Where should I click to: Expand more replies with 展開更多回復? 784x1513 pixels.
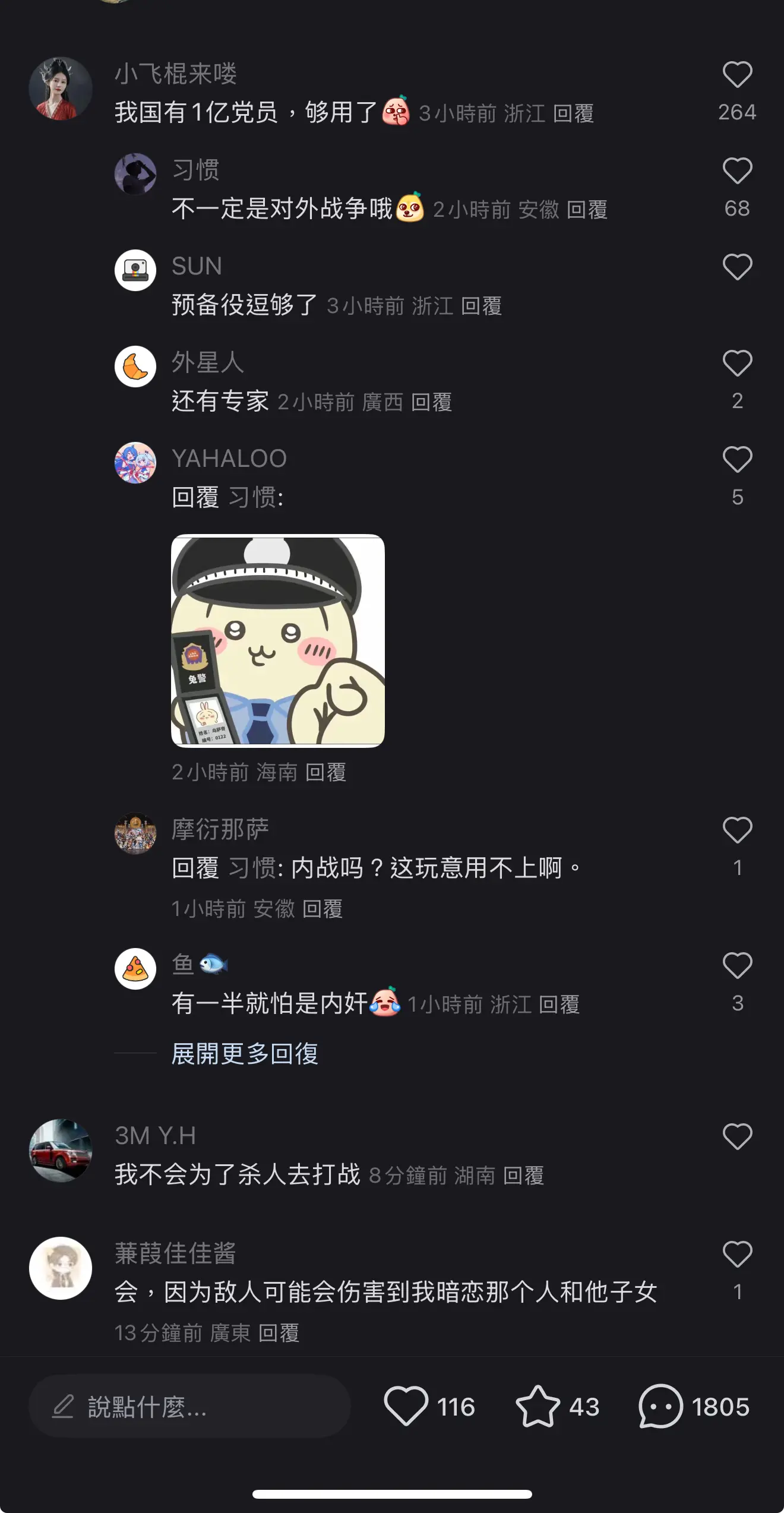point(245,1054)
